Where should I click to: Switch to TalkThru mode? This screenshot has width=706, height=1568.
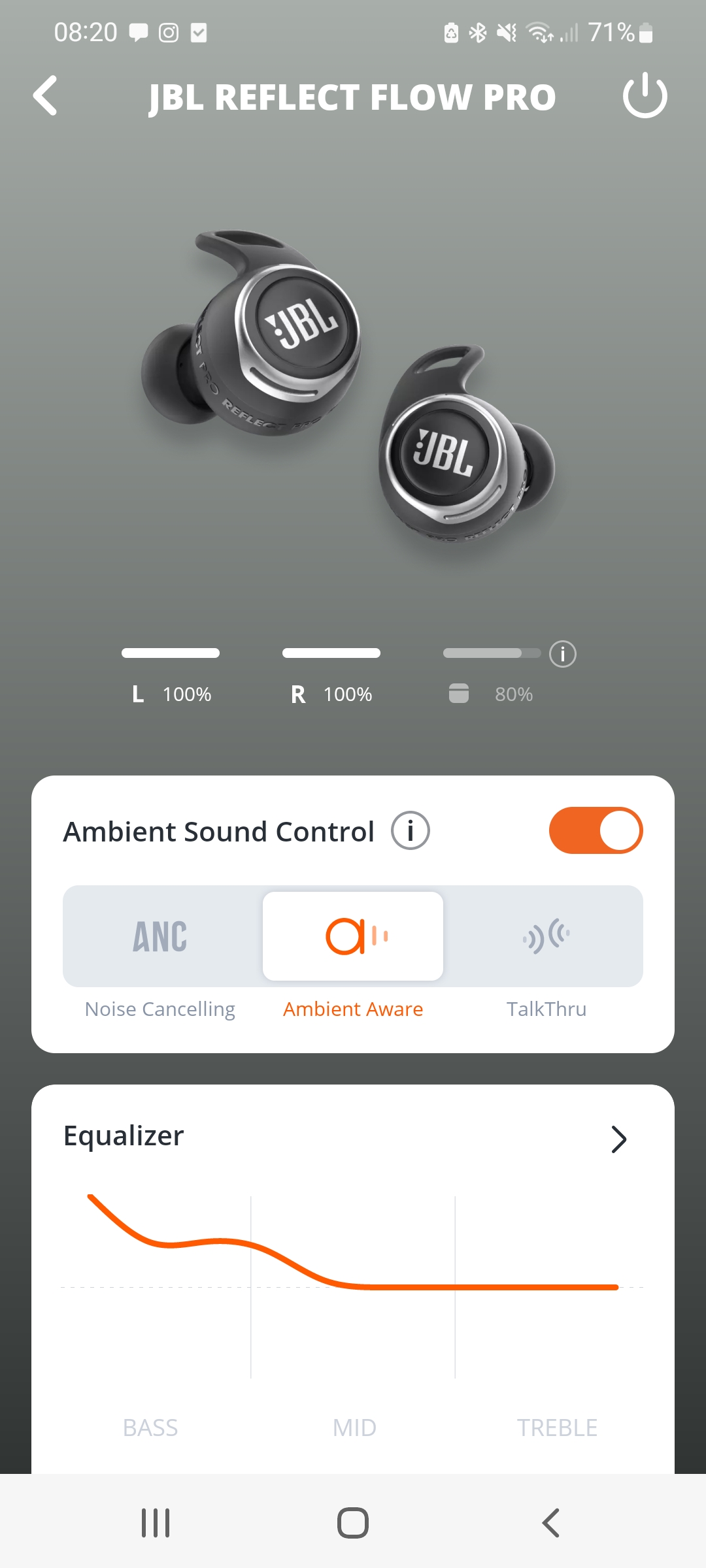pyautogui.click(x=546, y=936)
